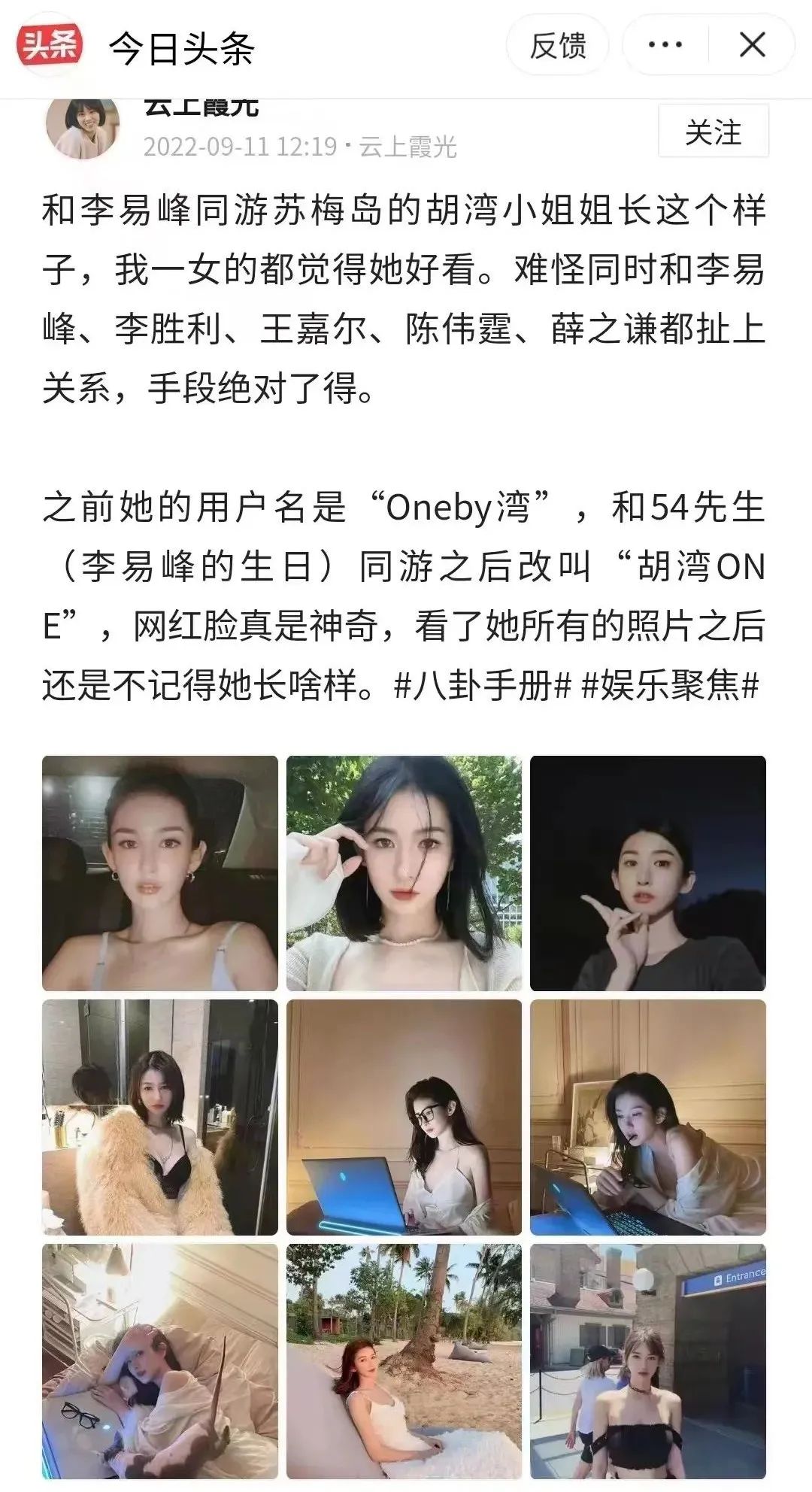
Task: View the street photo with Entrance sign
Action: click(x=647, y=1360)
